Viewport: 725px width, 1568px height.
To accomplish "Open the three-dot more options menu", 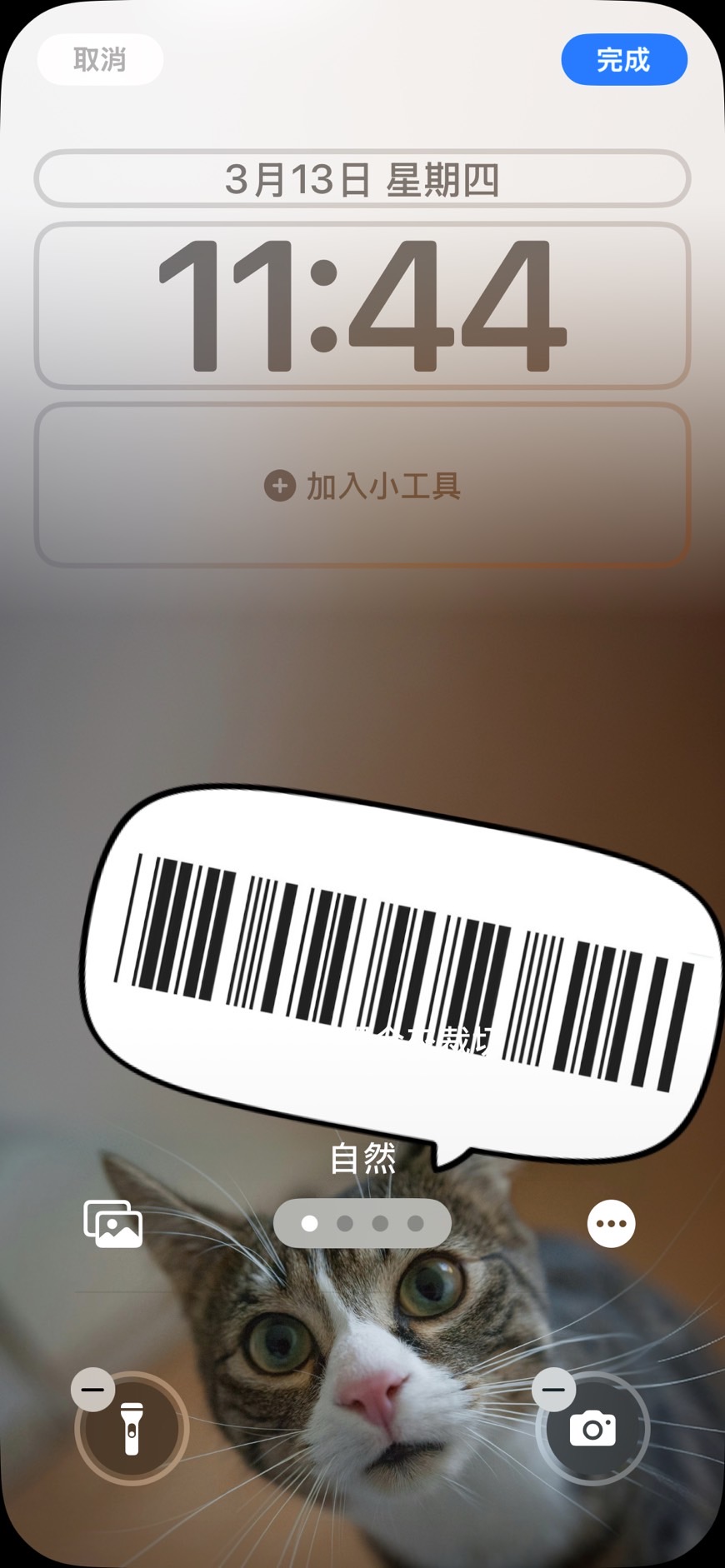I will pos(611,1223).
